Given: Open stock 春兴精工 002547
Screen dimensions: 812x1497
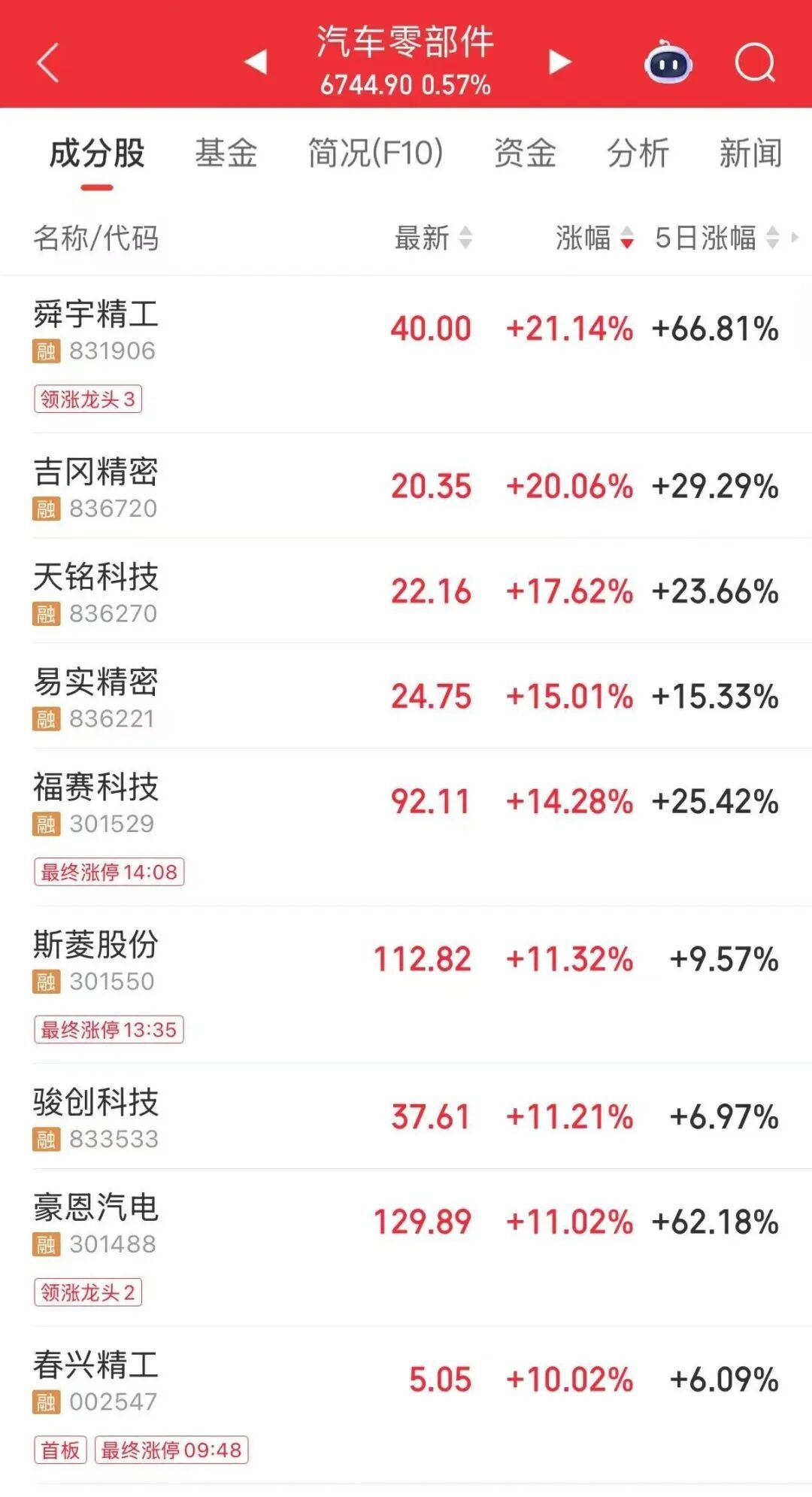Looking at the screenshot, I should tap(406, 1405).
